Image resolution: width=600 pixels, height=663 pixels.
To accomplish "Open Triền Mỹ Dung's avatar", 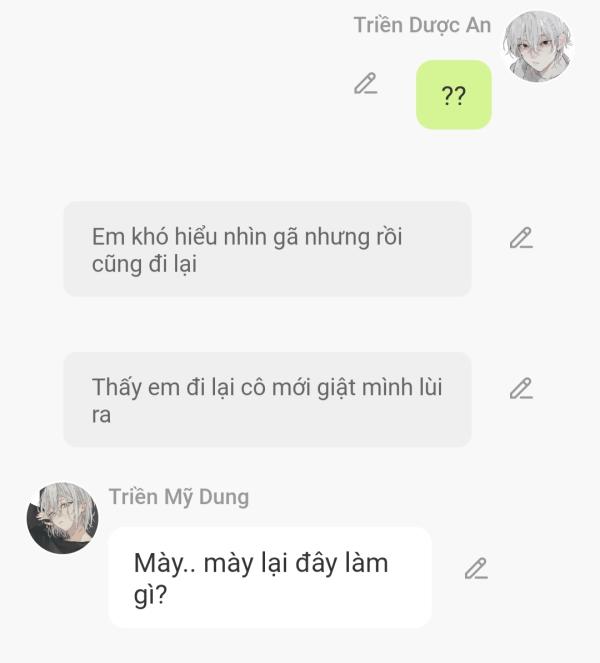I will 62,518.
